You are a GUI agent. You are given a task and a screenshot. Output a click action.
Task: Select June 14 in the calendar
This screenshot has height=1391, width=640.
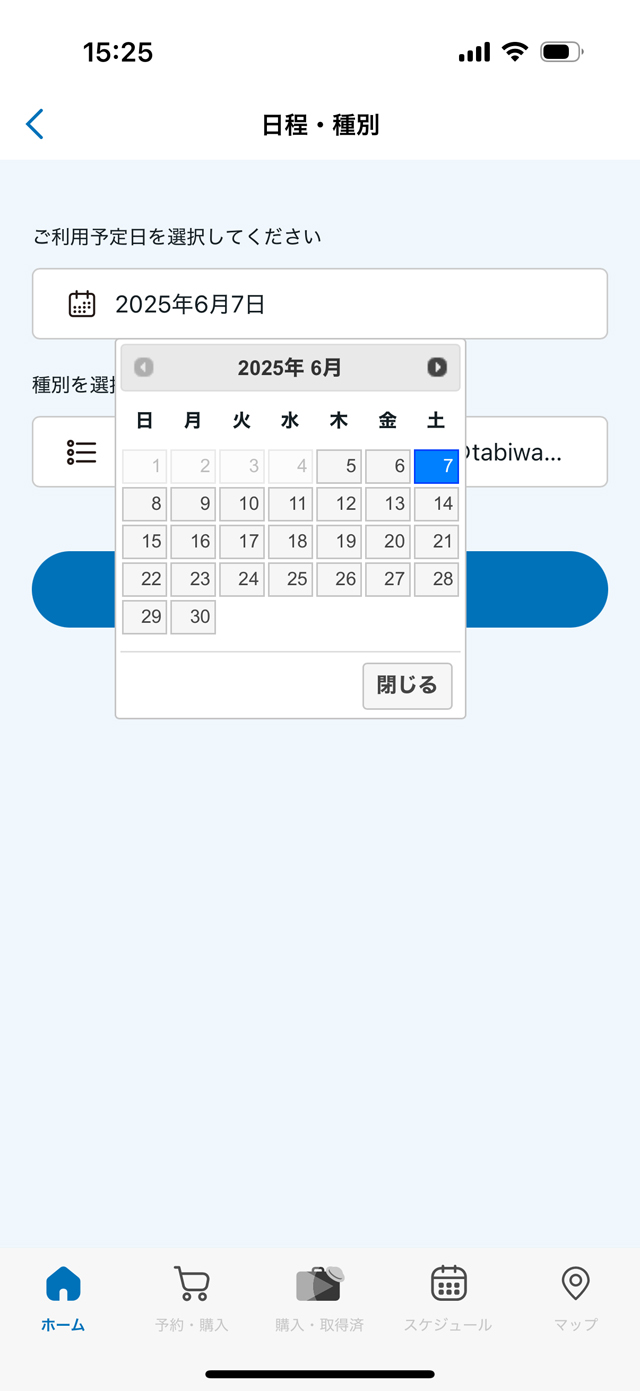(437, 504)
